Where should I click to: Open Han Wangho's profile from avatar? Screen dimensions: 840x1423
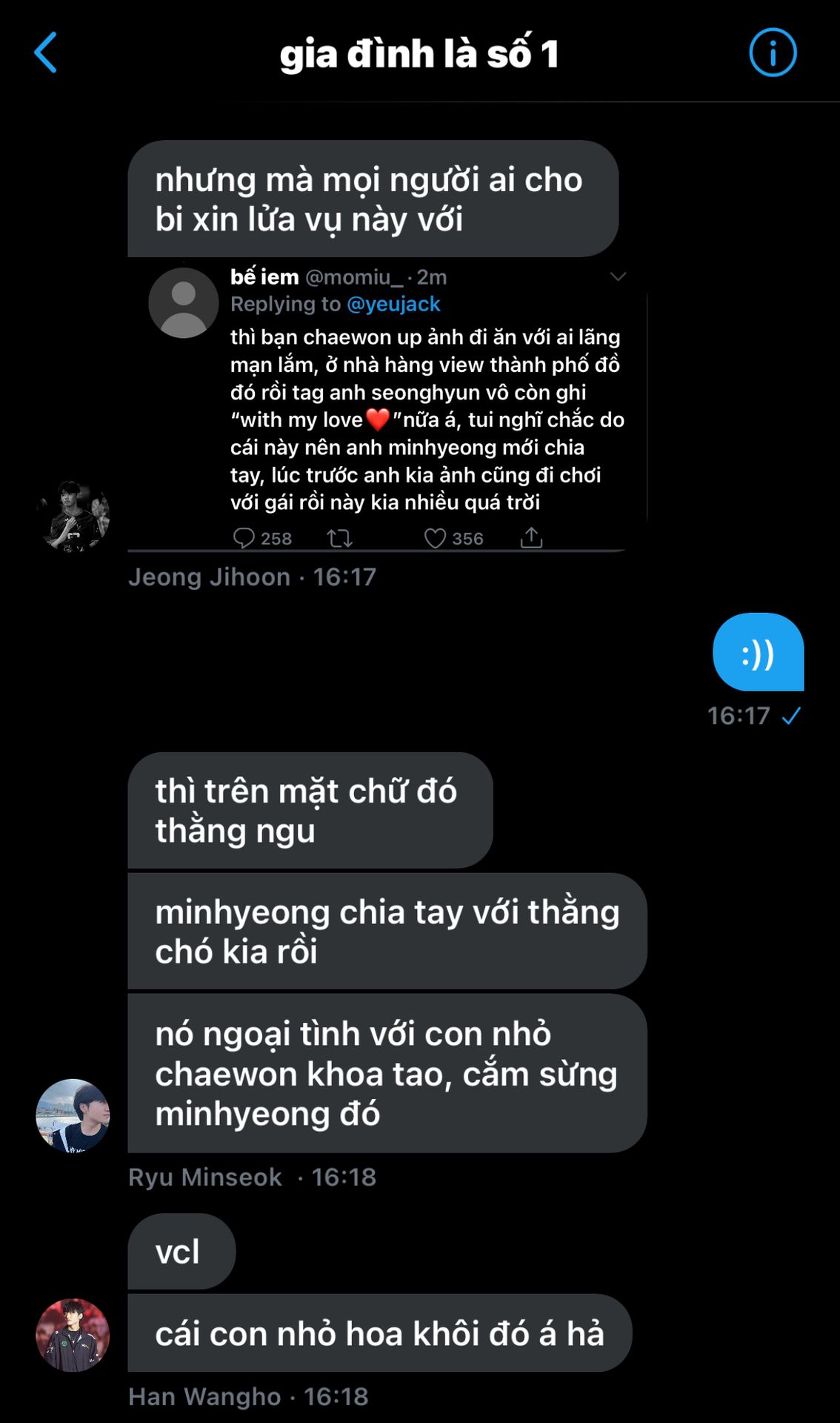pyautogui.click(x=73, y=1335)
